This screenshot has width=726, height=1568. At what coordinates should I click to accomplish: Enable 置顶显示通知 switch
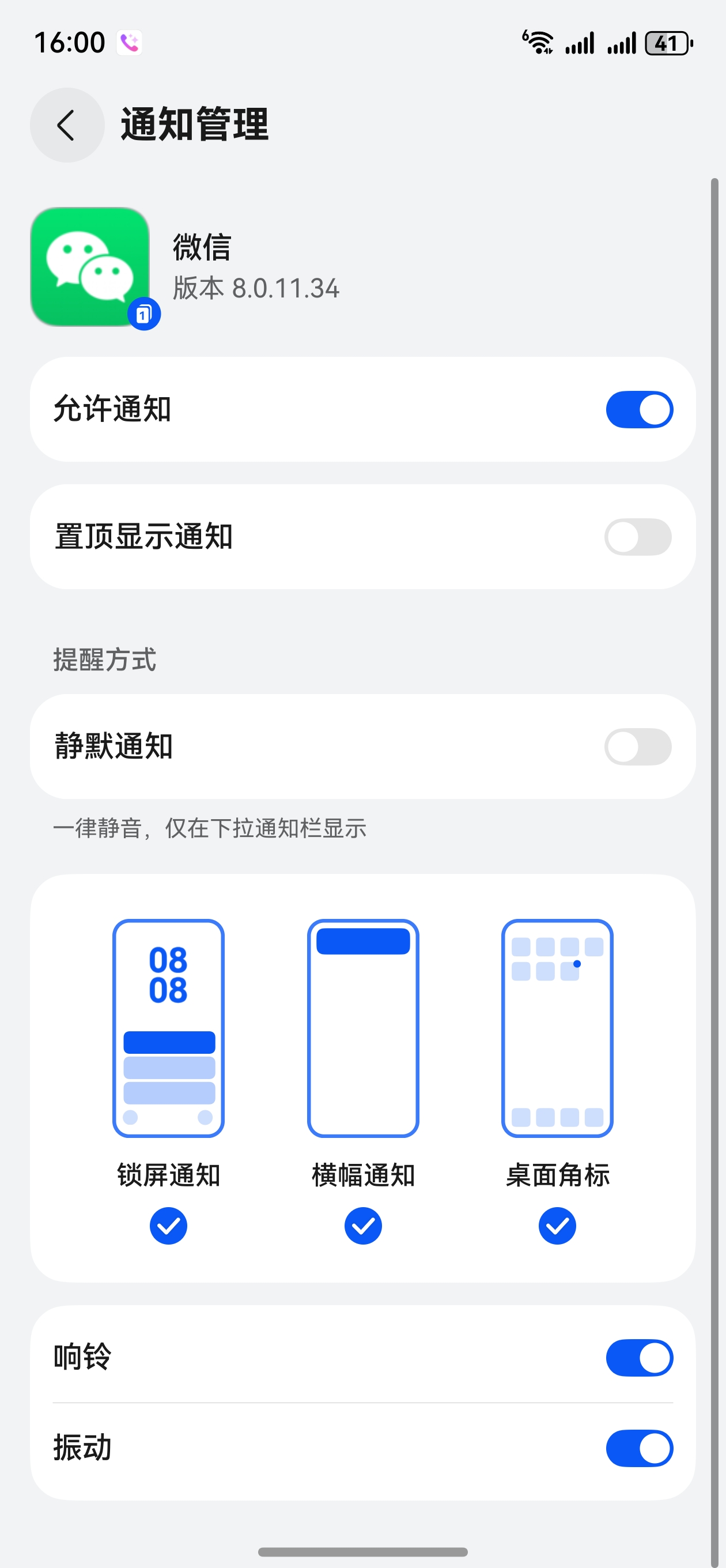(638, 537)
